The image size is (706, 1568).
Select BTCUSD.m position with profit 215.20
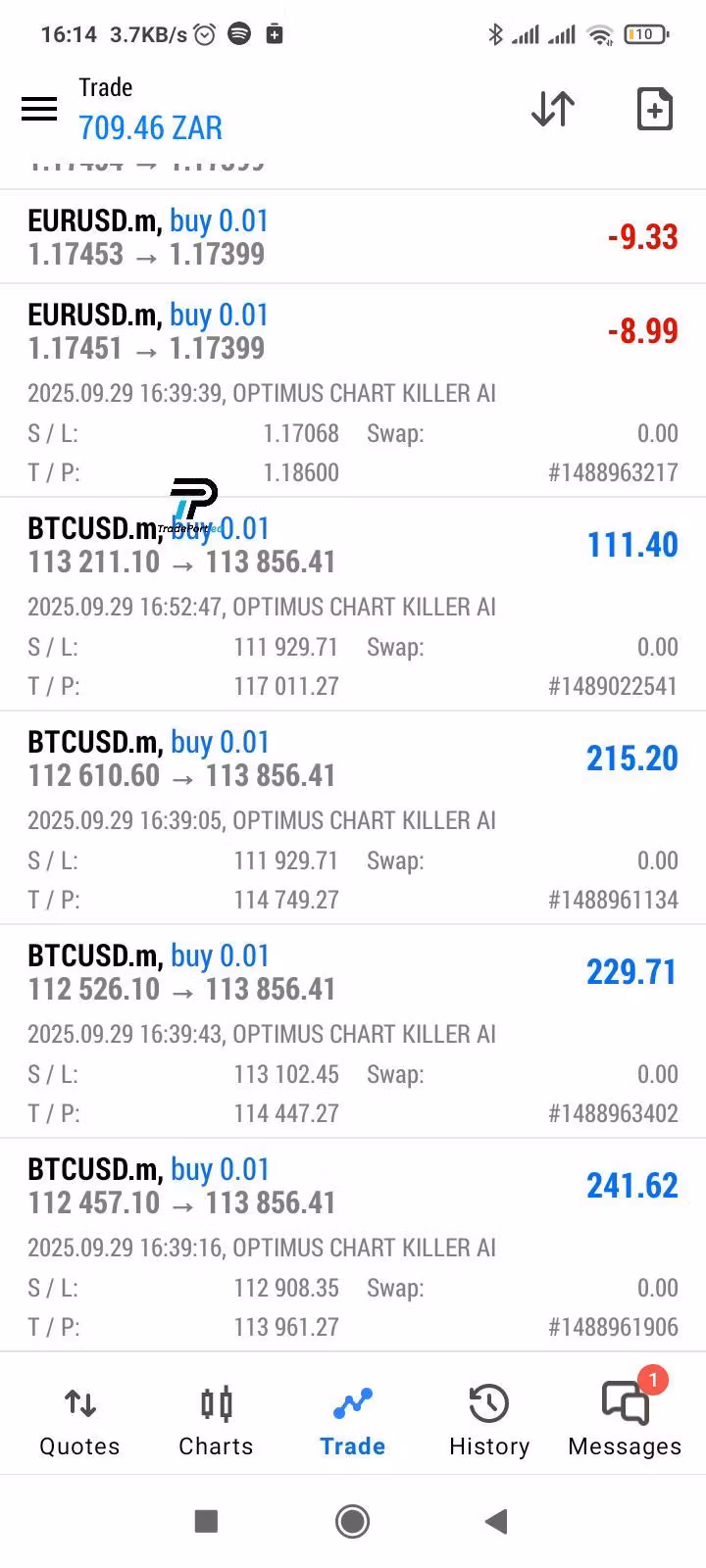[353, 818]
